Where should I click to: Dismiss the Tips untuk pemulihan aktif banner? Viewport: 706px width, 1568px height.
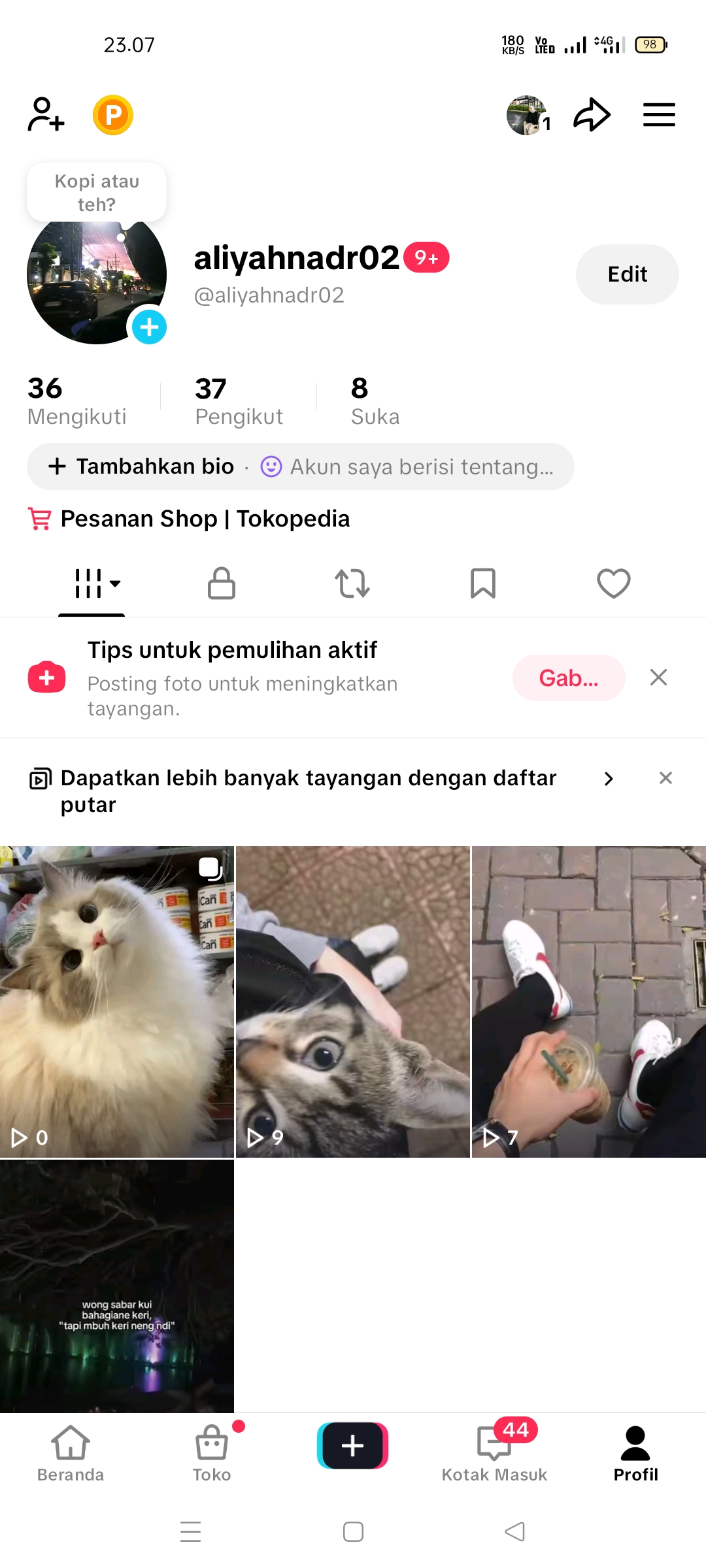point(658,678)
